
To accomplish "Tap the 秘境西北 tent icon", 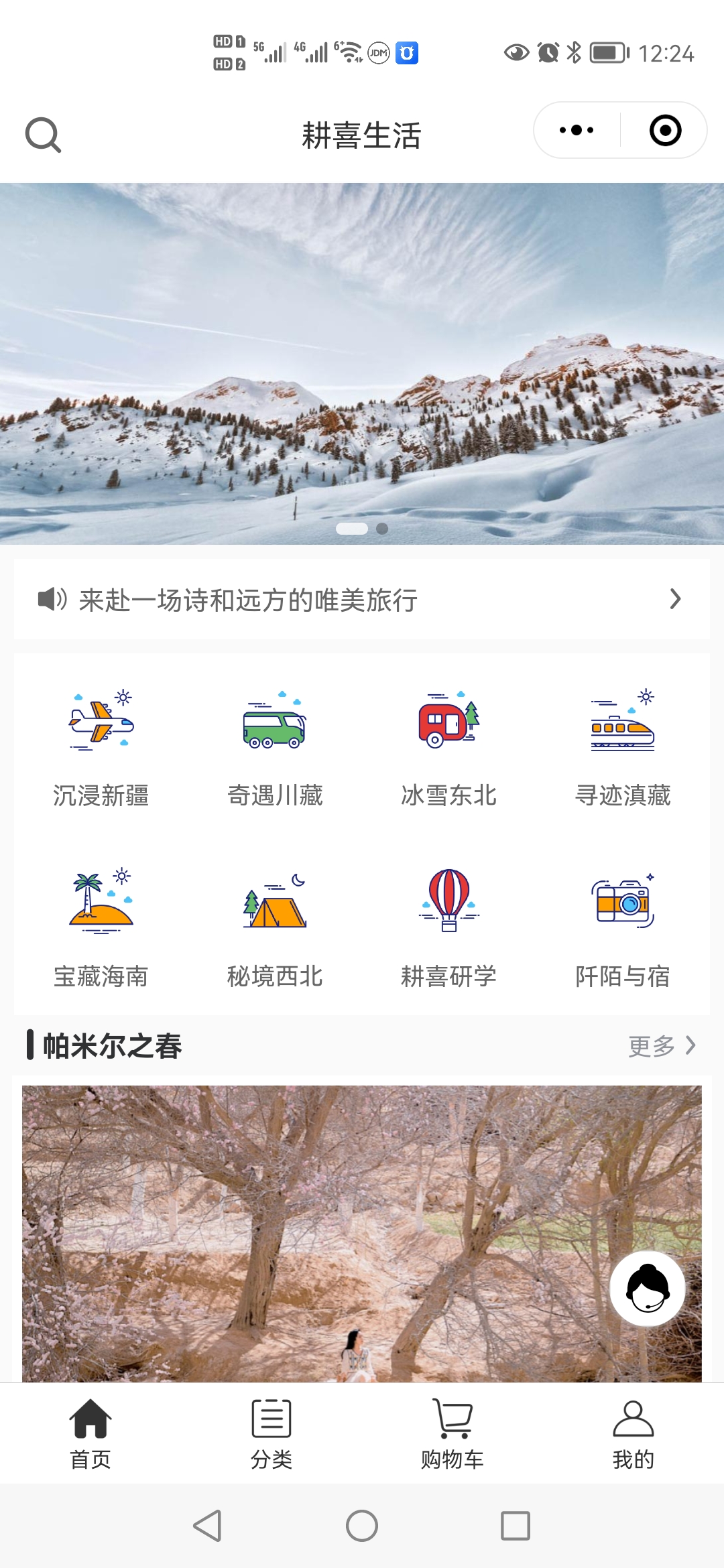I will coord(275,905).
